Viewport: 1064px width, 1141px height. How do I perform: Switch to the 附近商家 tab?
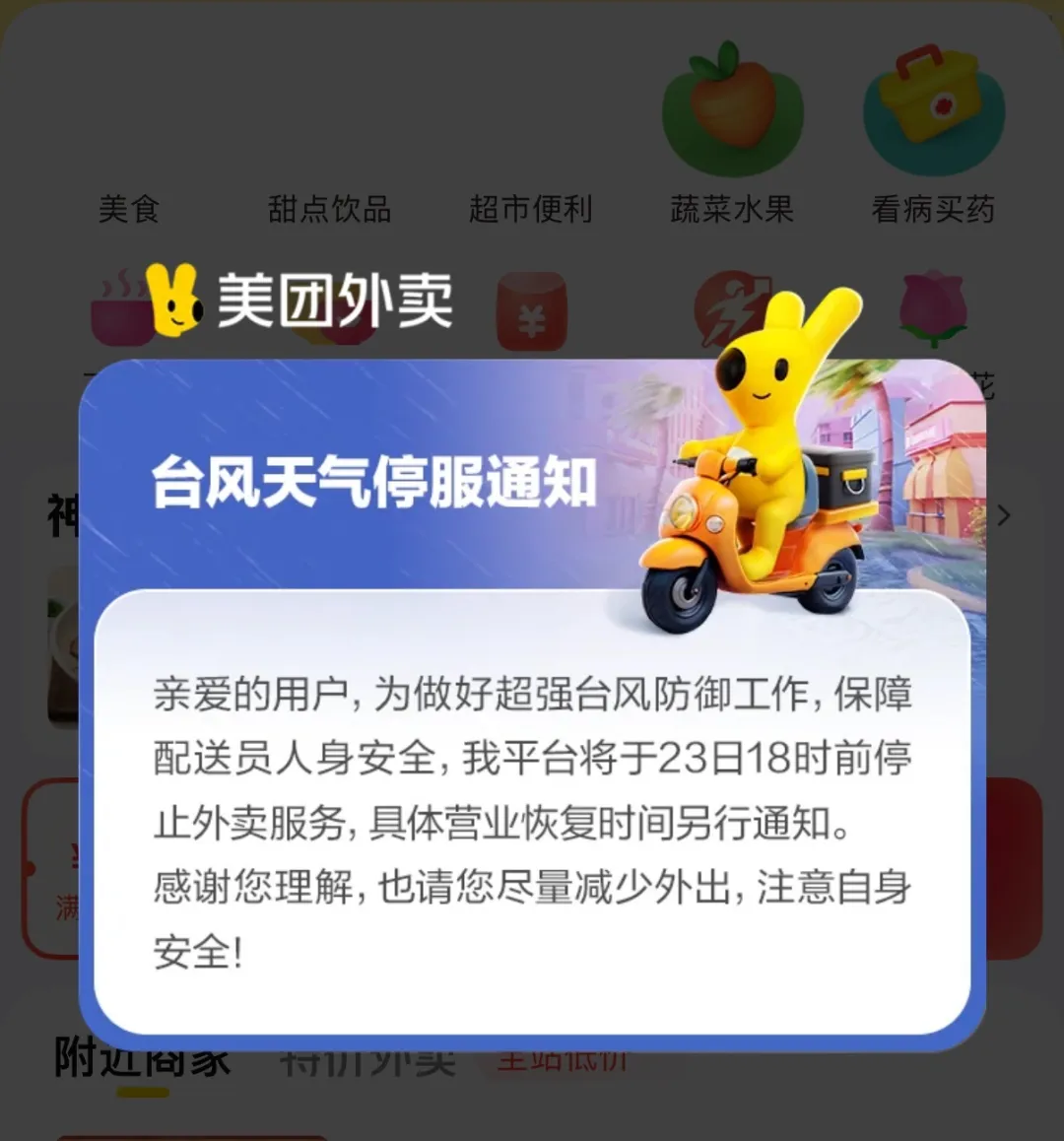click(x=143, y=1062)
